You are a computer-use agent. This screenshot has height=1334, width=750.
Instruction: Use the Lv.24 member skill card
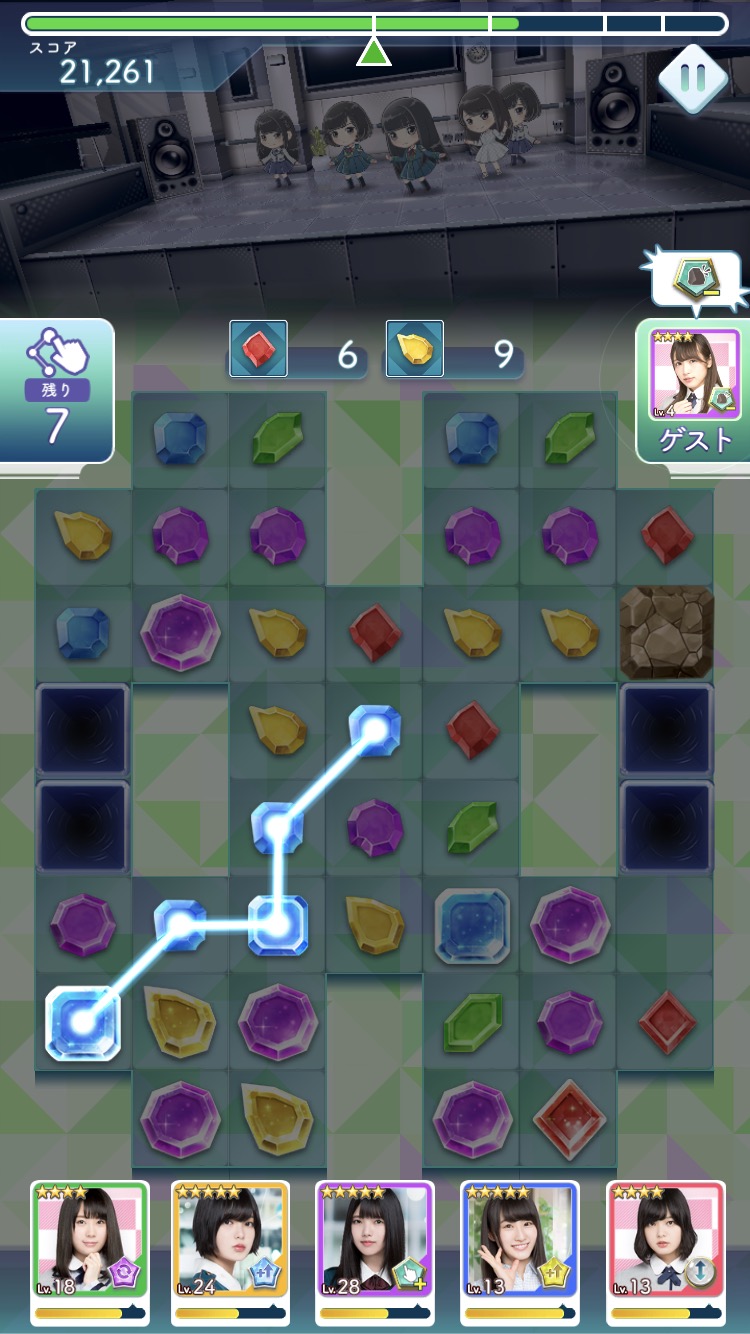pos(231,1250)
